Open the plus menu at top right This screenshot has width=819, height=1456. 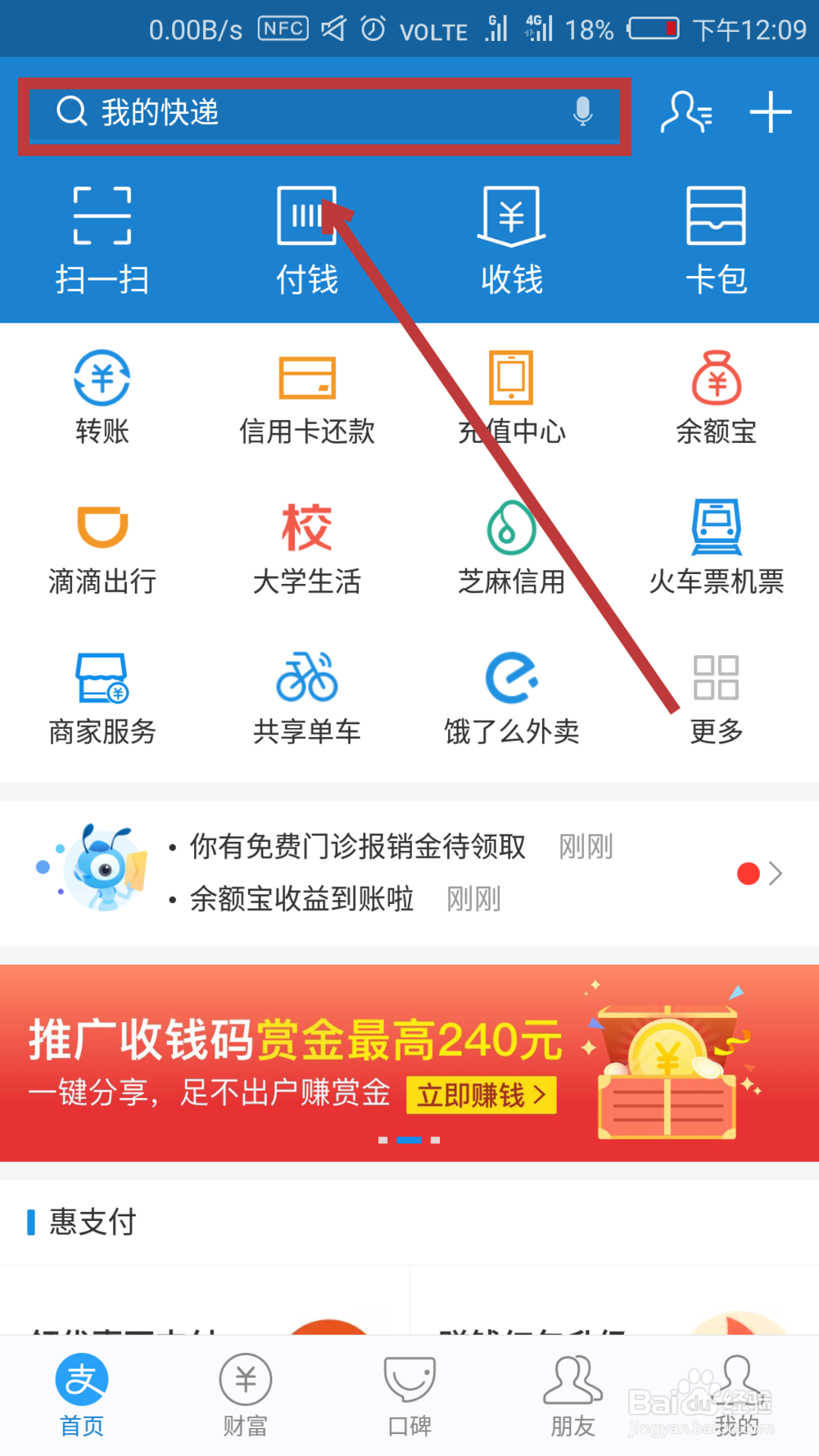(771, 112)
